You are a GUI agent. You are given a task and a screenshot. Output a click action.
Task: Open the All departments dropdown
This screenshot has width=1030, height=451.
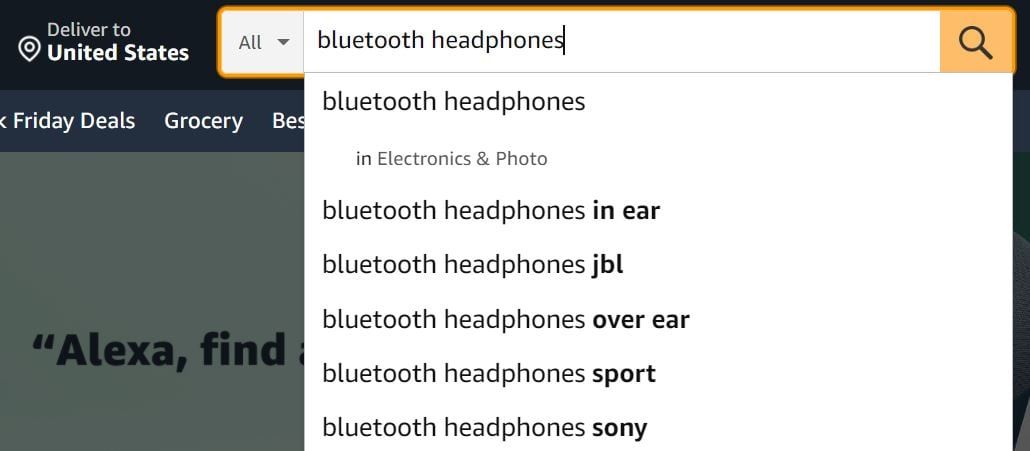pyautogui.click(x=263, y=42)
